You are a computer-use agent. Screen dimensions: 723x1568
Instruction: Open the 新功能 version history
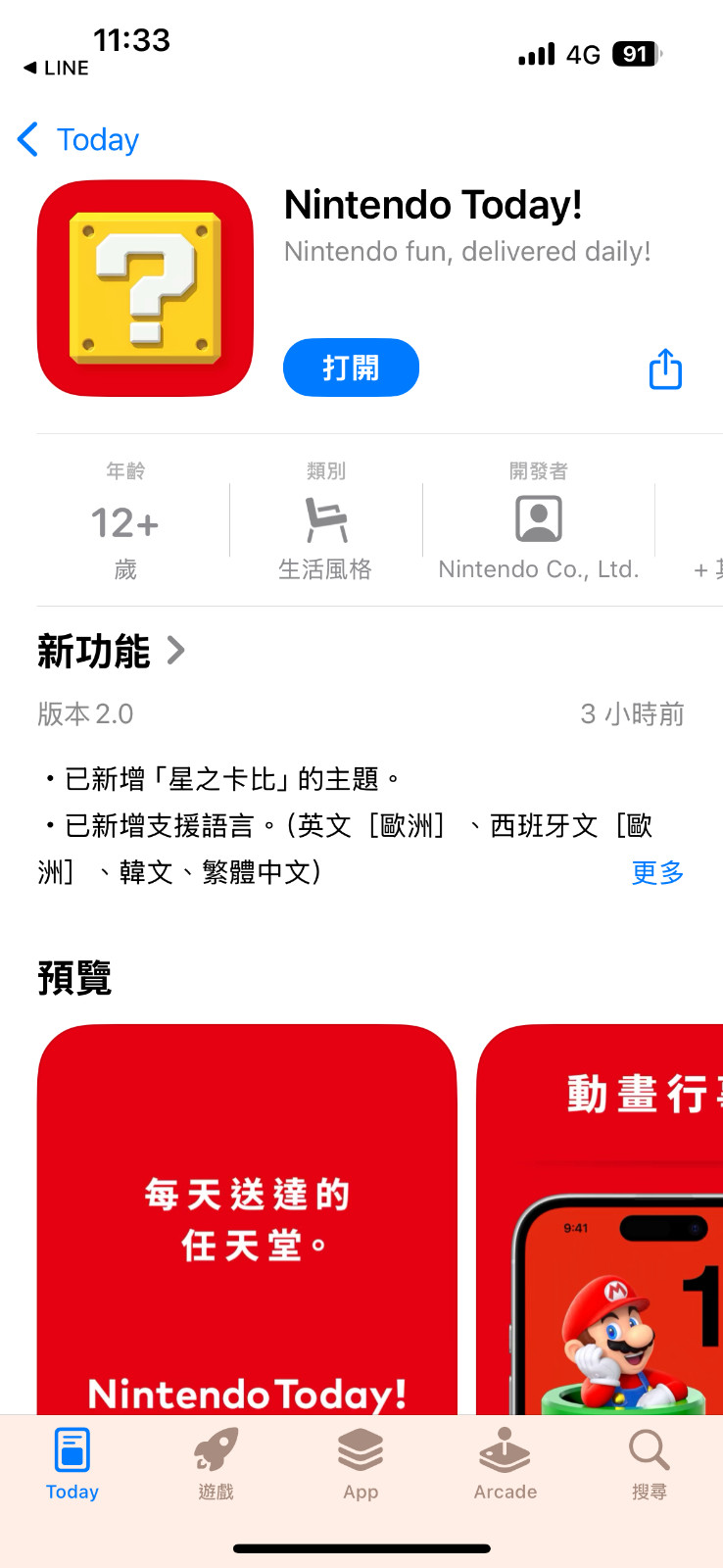point(111,651)
